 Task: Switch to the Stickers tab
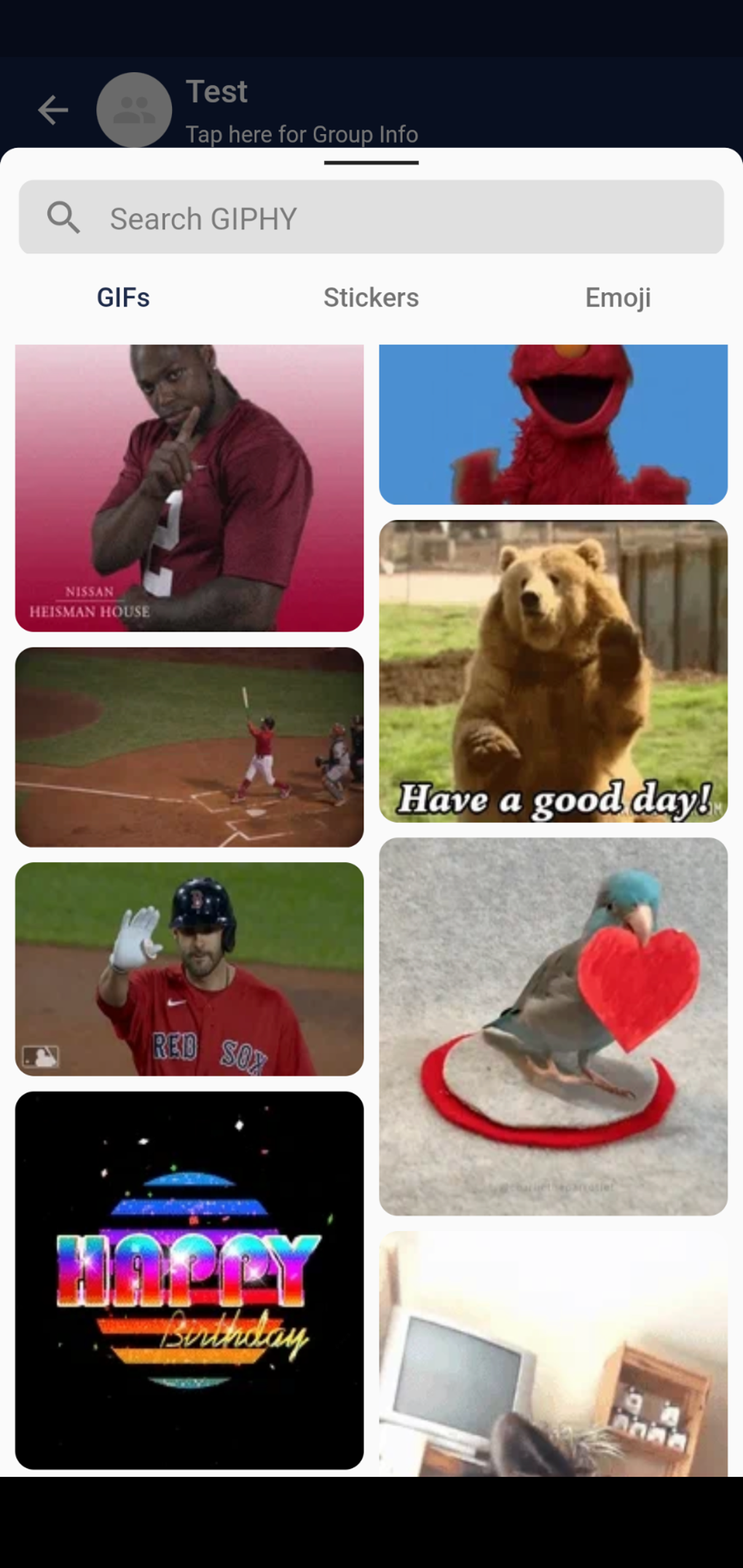point(371,298)
